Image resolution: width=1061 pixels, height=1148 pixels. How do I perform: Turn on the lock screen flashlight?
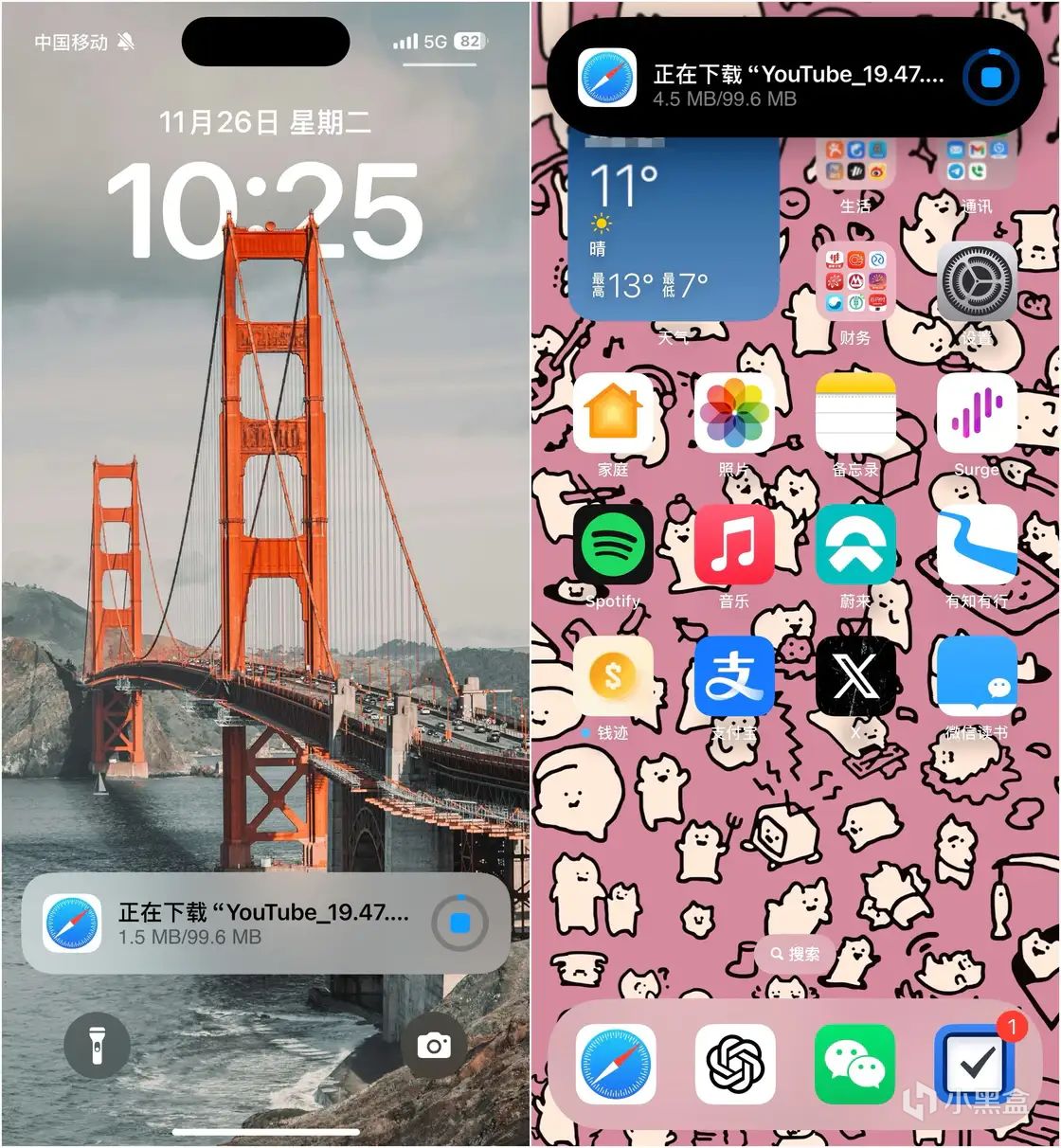coord(97,1046)
